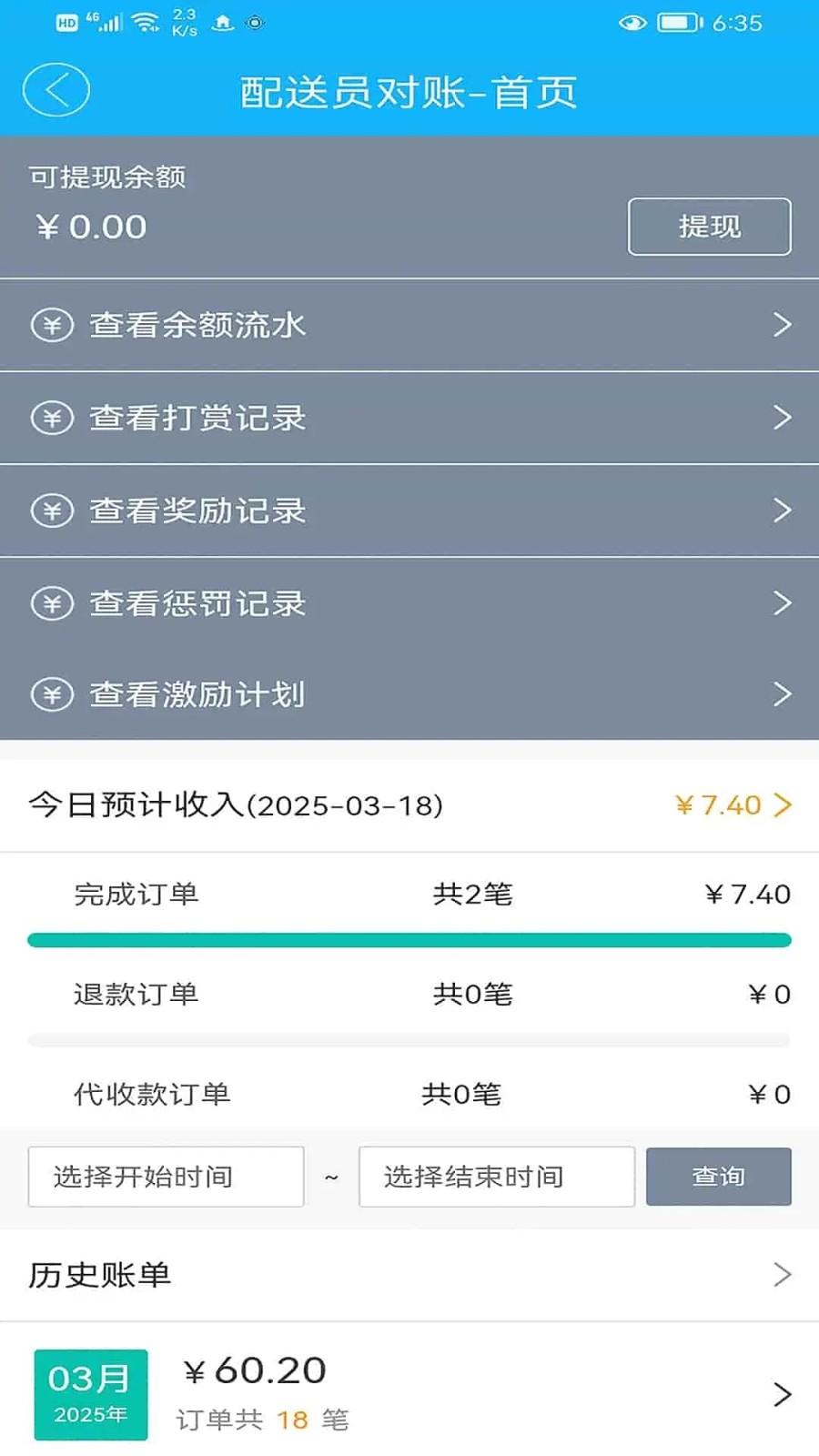Screen dimensions: 819x1456
Task: Go back using the top-left arrow
Action: tap(56, 90)
